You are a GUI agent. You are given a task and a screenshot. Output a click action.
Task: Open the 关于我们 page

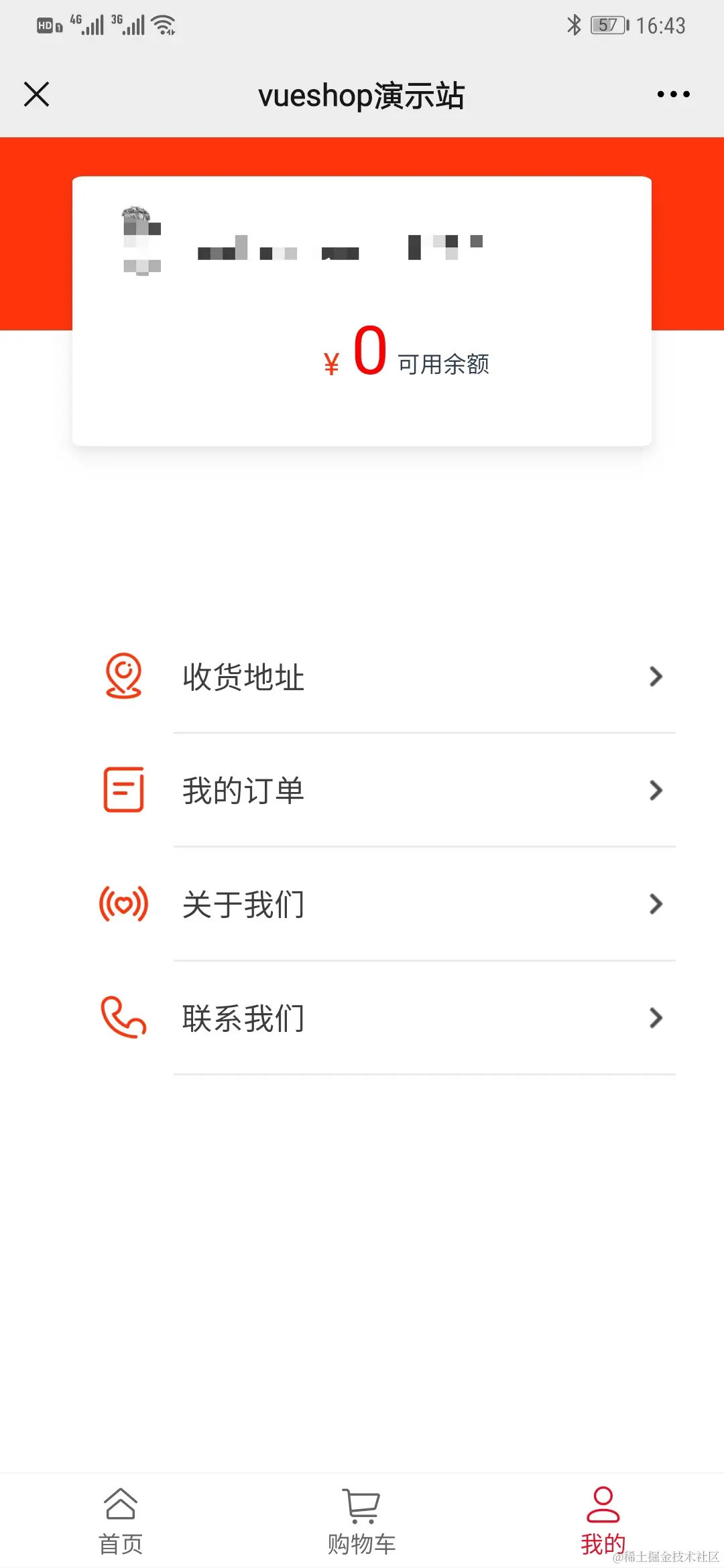click(x=382, y=905)
